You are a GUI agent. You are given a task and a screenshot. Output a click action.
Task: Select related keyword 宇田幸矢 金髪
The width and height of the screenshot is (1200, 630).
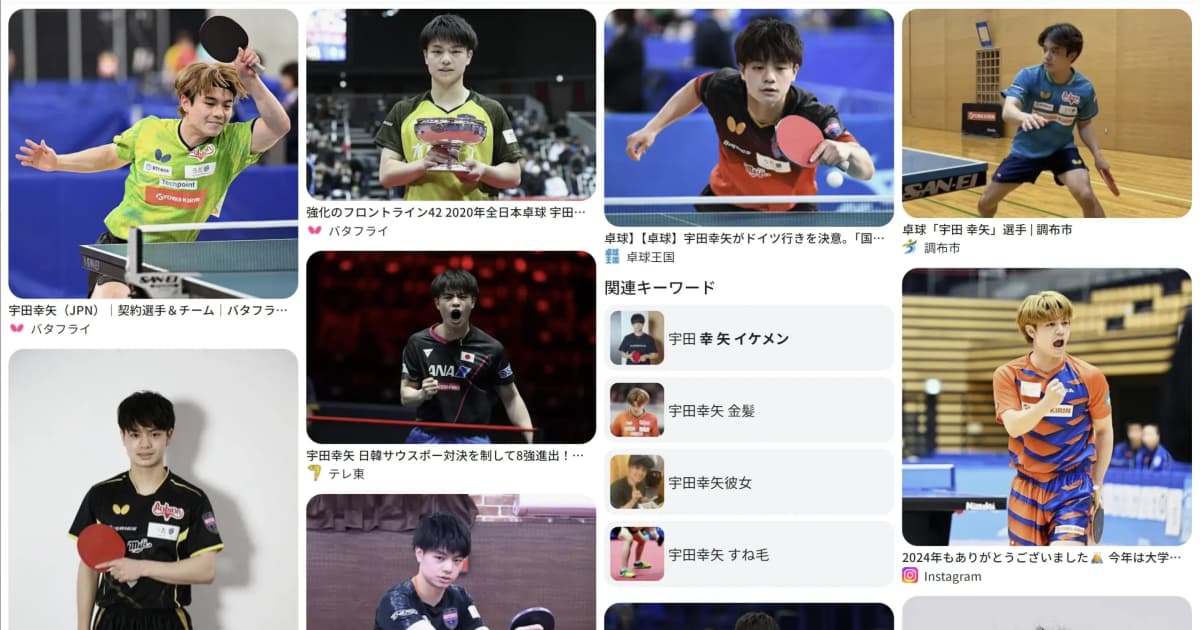(749, 410)
